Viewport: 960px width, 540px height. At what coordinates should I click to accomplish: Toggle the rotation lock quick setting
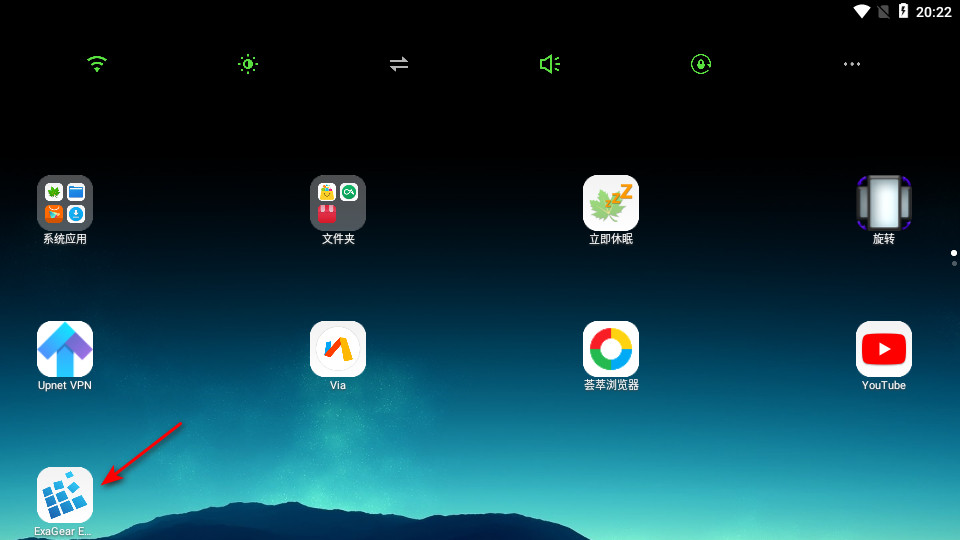point(701,64)
